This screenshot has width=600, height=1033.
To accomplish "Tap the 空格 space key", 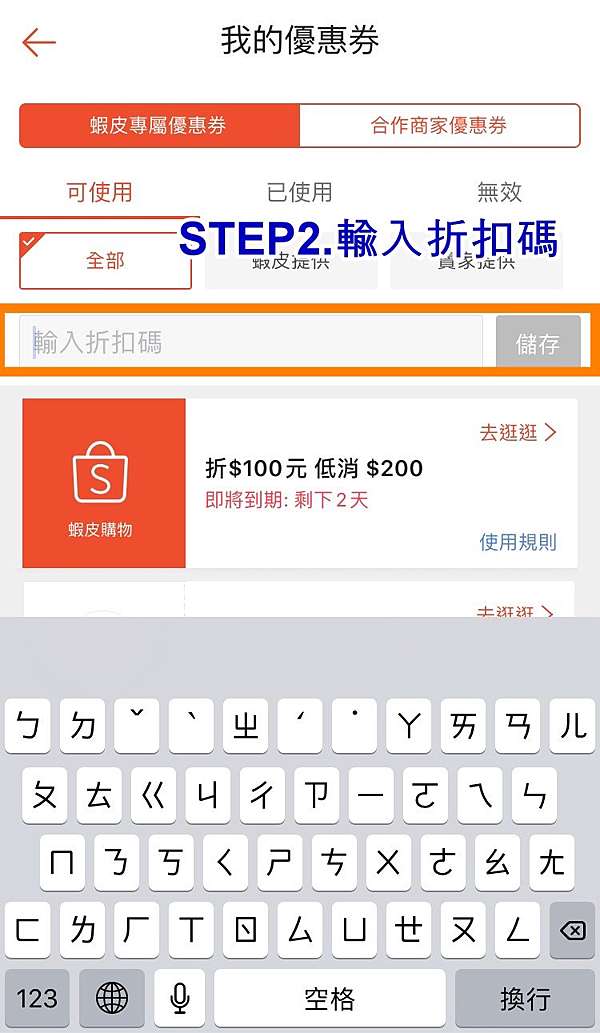I will (x=329, y=998).
